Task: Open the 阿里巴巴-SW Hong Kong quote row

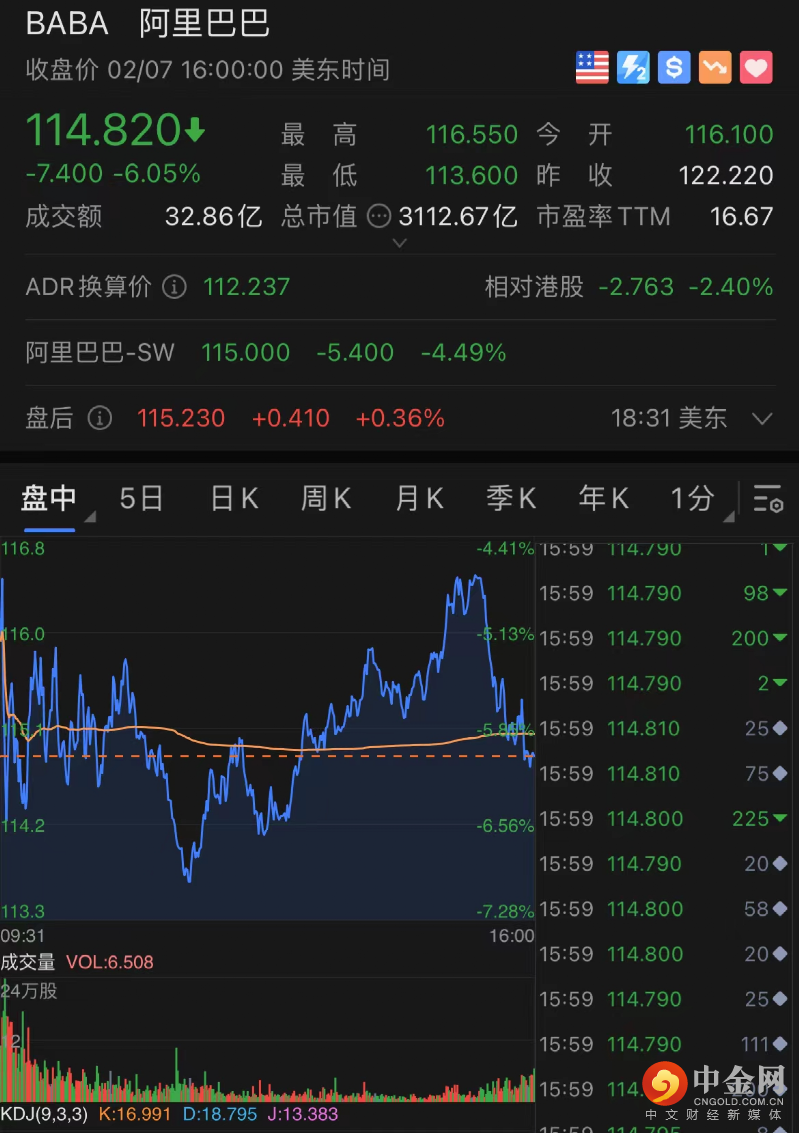Action: click(x=266, y=353)
